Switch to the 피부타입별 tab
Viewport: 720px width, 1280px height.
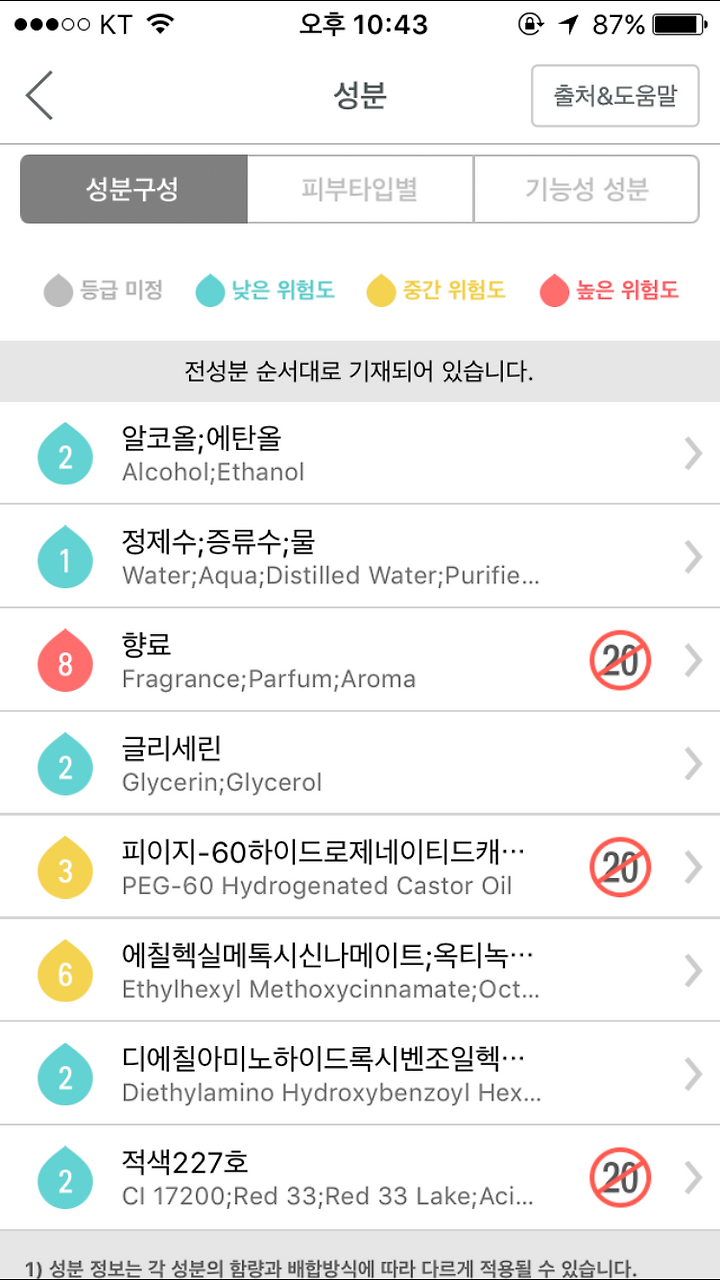[x=360, y=189]
